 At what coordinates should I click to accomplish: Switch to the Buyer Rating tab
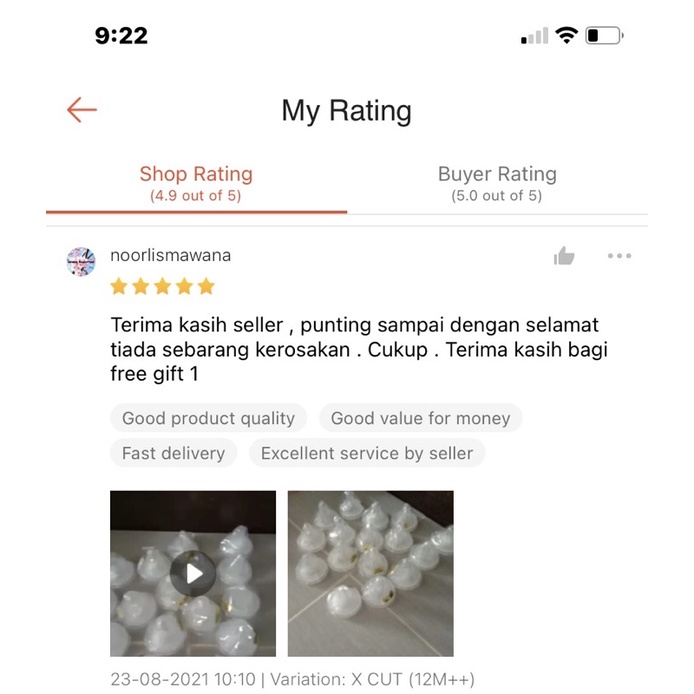(x=497, y=183)
